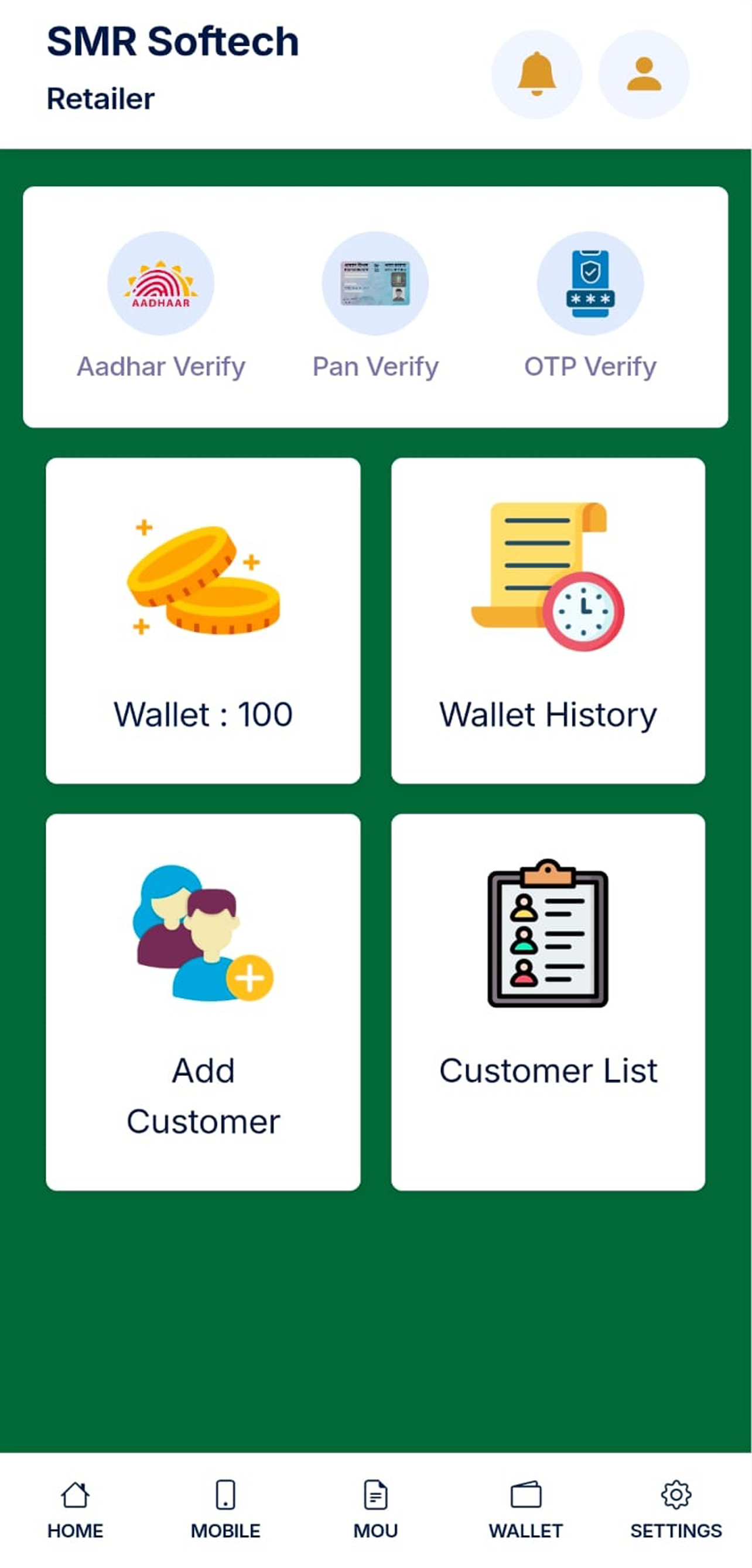This screenshot has height=1568, width=752.
Task: Open the Customer List card
Action: [x=548, y=1001]
